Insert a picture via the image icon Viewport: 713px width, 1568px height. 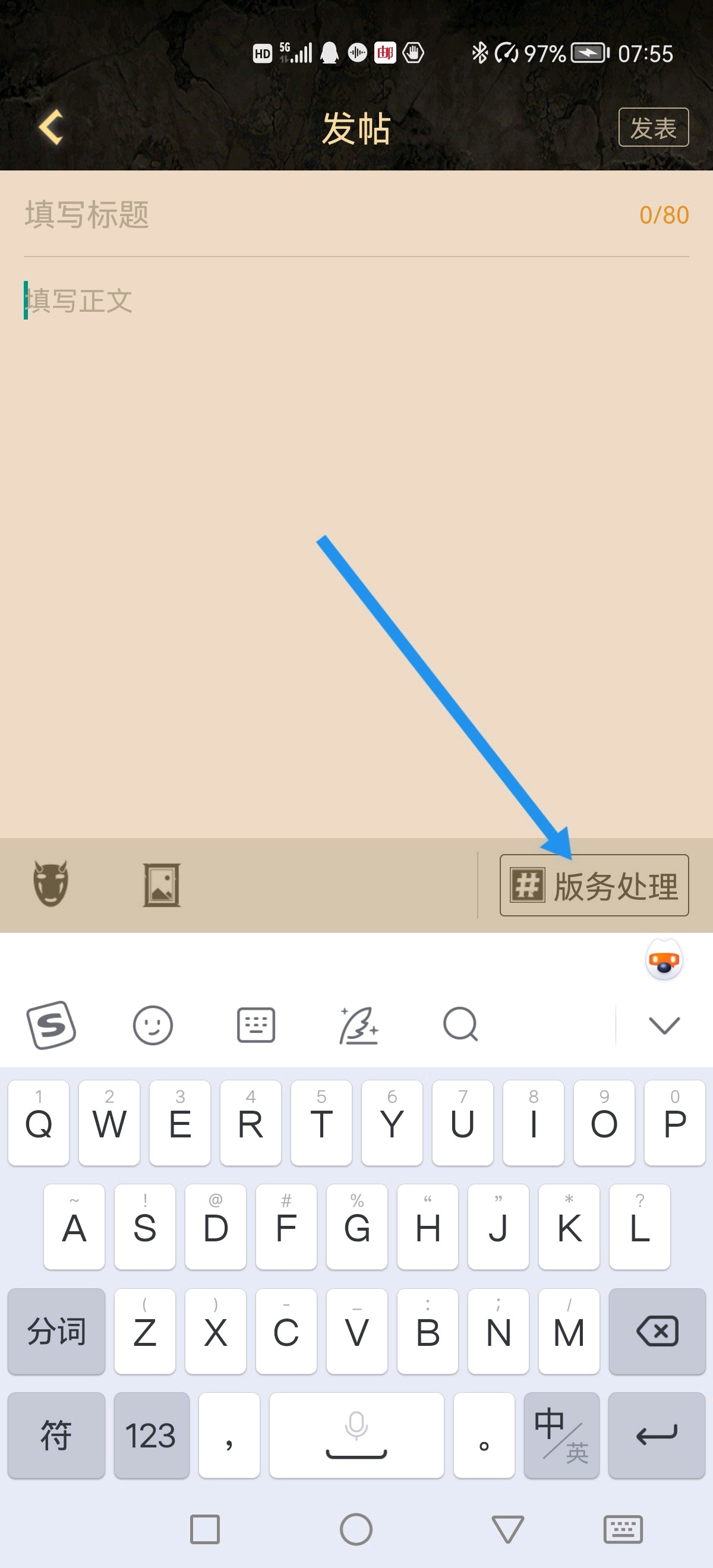click(162, 885)
